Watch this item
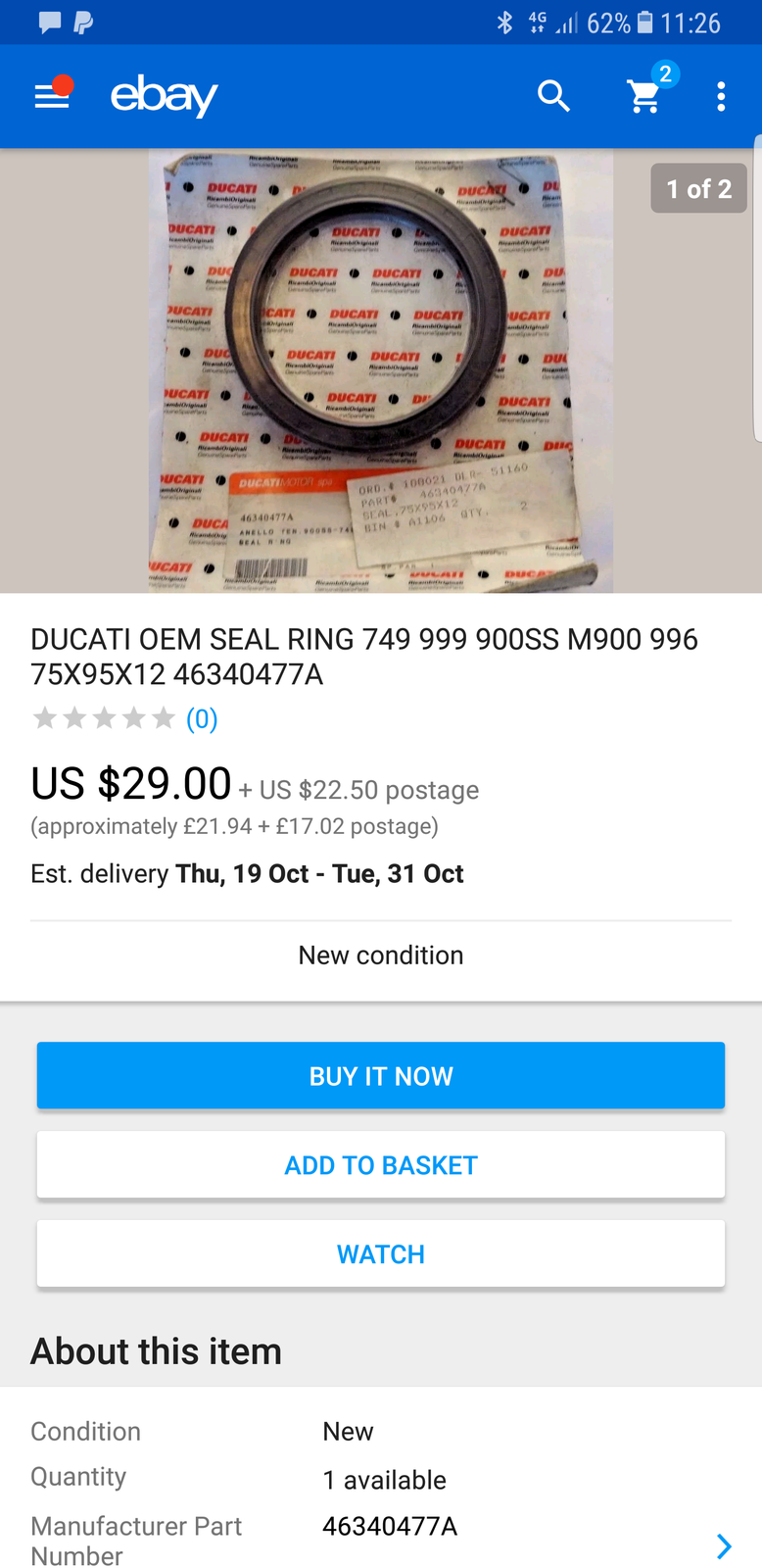The width and height of the screenshot is (762, 1568). [x=381, y=1254]
